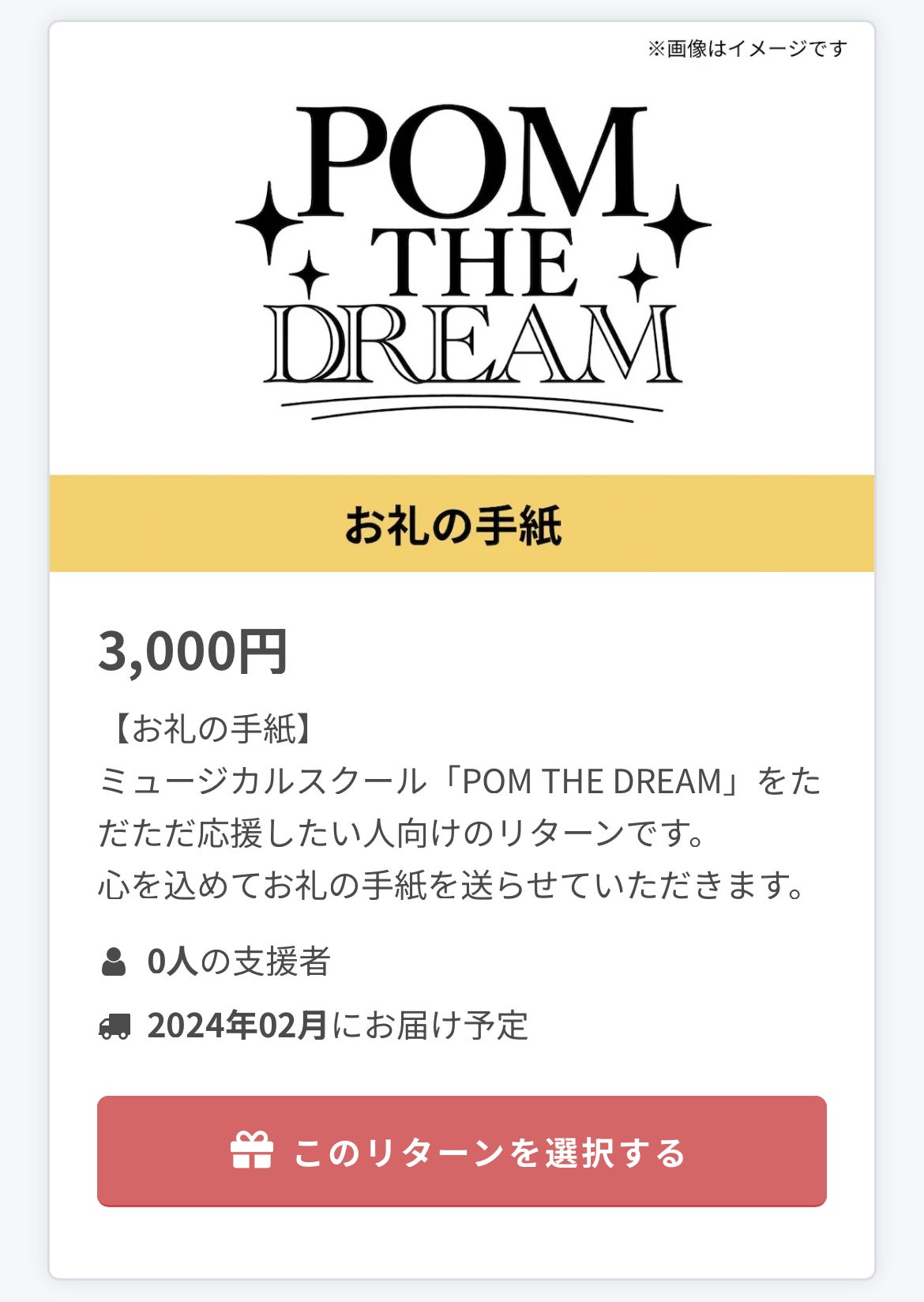Open the POM THE DREAM return card
This screenshot has width=924, height=1302.
pos(461,261)
